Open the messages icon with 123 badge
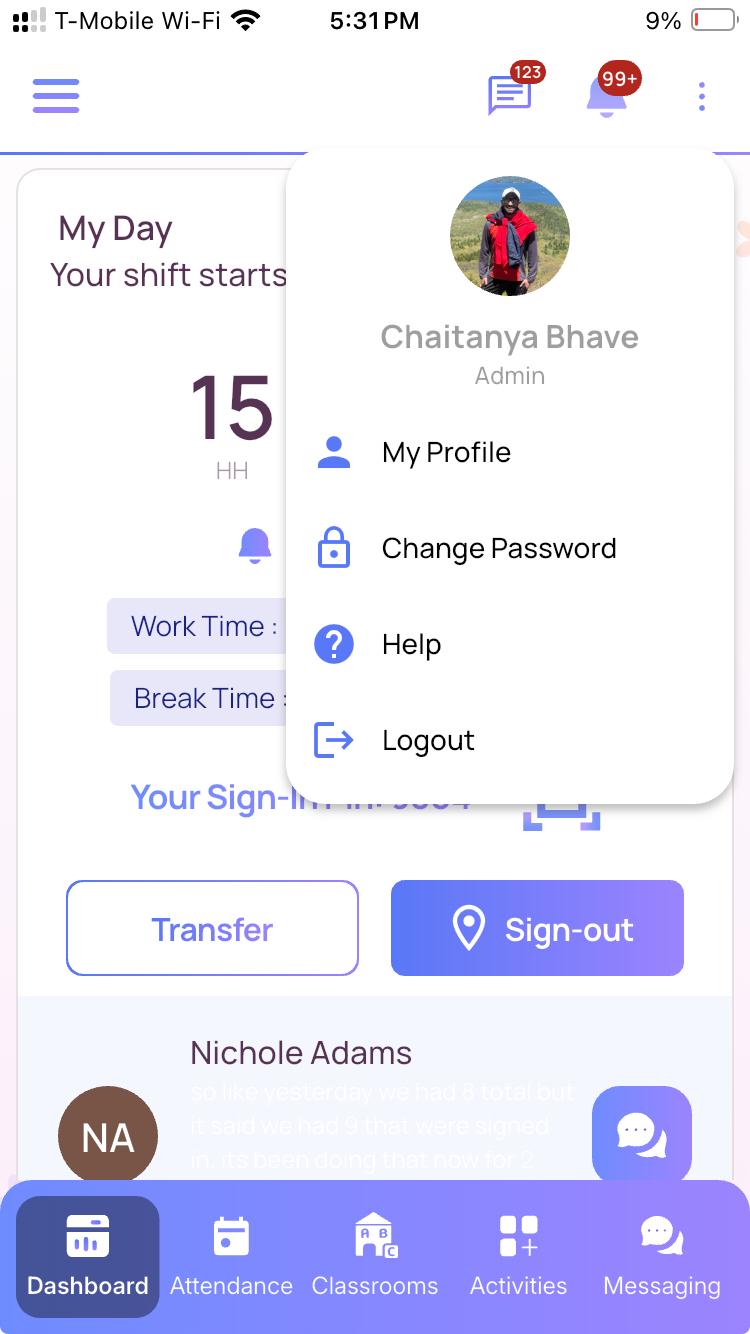The height and width of the screenshot is (1334, 750). coord(509,96)
